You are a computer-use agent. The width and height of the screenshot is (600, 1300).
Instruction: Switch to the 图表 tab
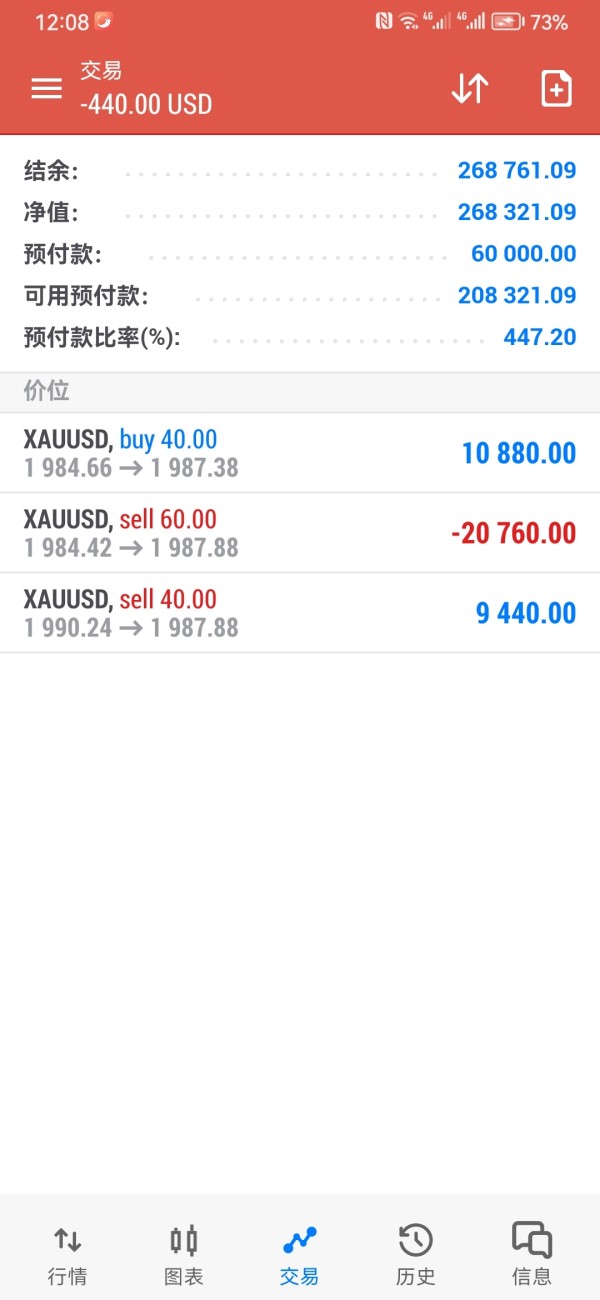point(184,1256)
